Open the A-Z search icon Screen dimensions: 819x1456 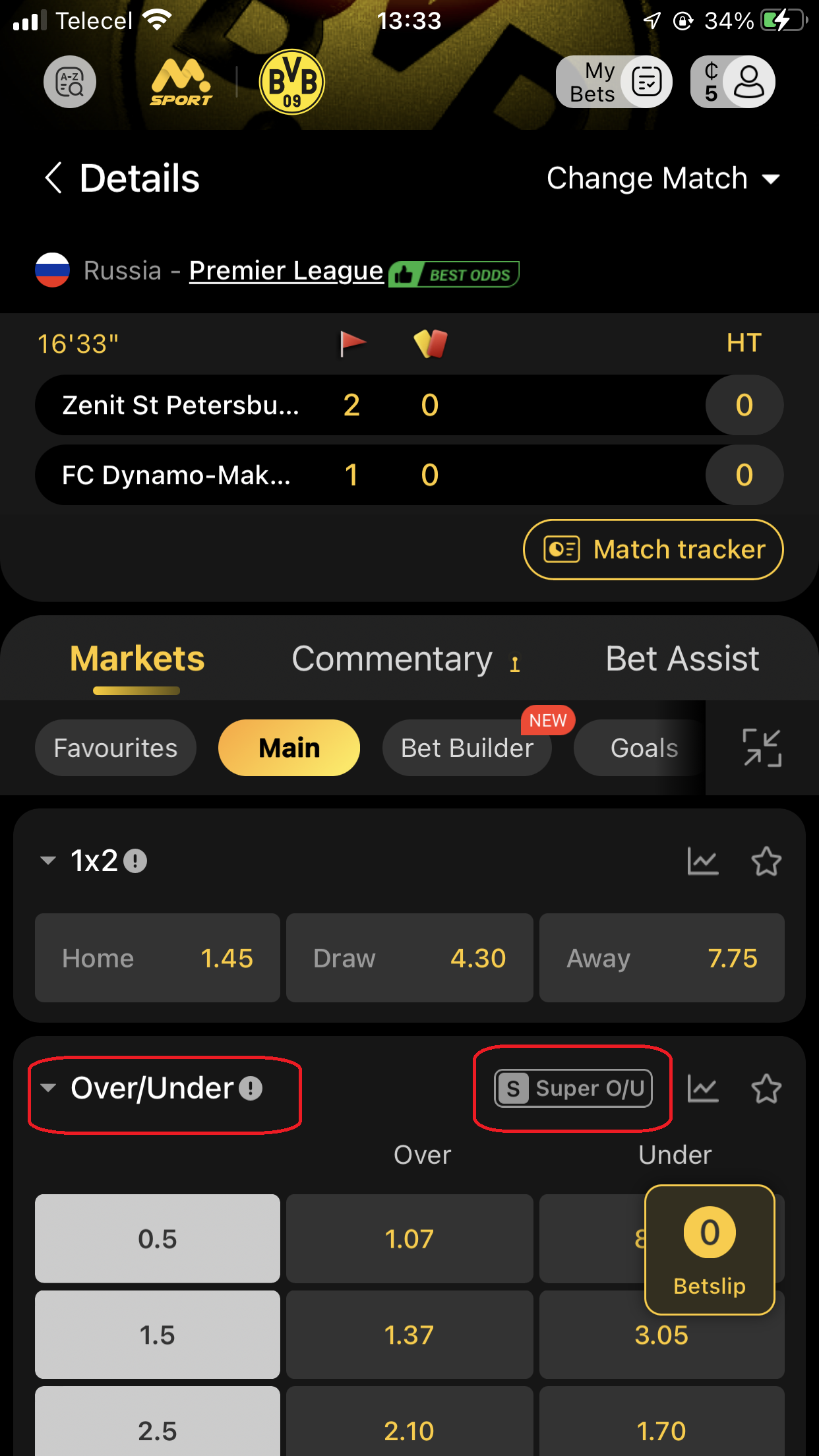pyautogui.click(x=70, y=82)
